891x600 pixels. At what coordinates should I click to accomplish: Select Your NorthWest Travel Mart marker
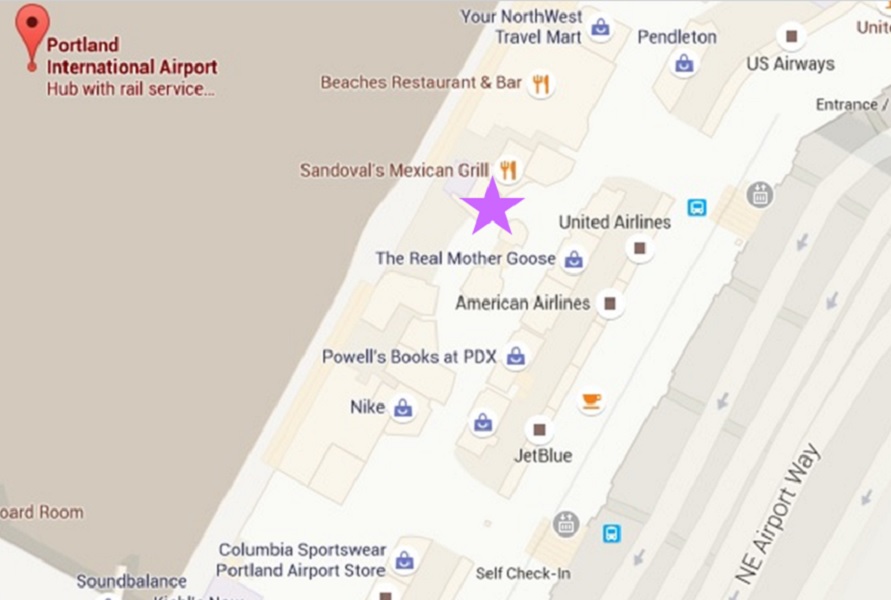(600, 27)
